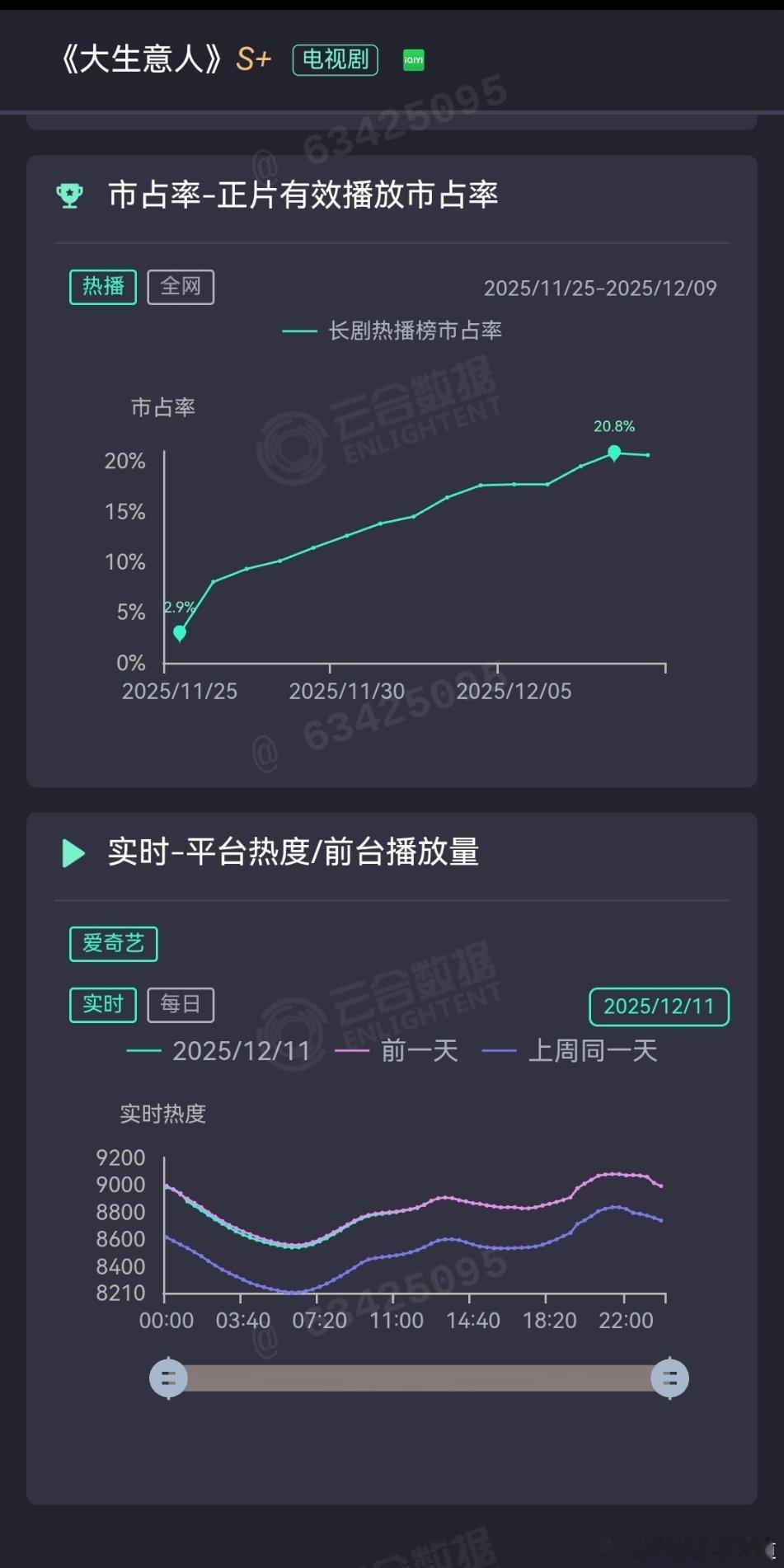Open the 2025/12/11 date picker
The height and width of the screenshot is (1568, 784).
658,1007
